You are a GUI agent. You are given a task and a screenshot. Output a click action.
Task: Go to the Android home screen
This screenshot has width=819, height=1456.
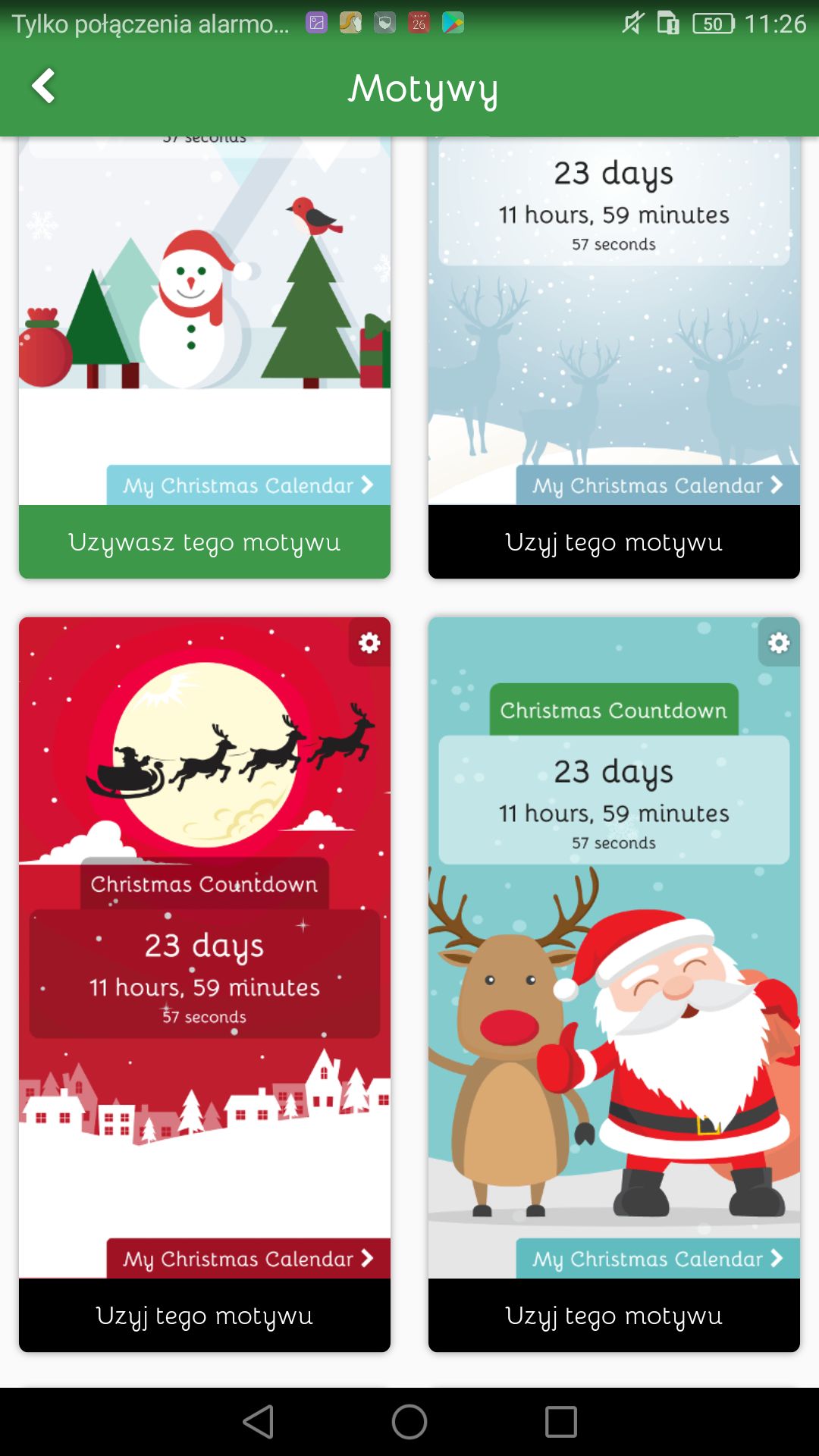[x=409, y=1422]
